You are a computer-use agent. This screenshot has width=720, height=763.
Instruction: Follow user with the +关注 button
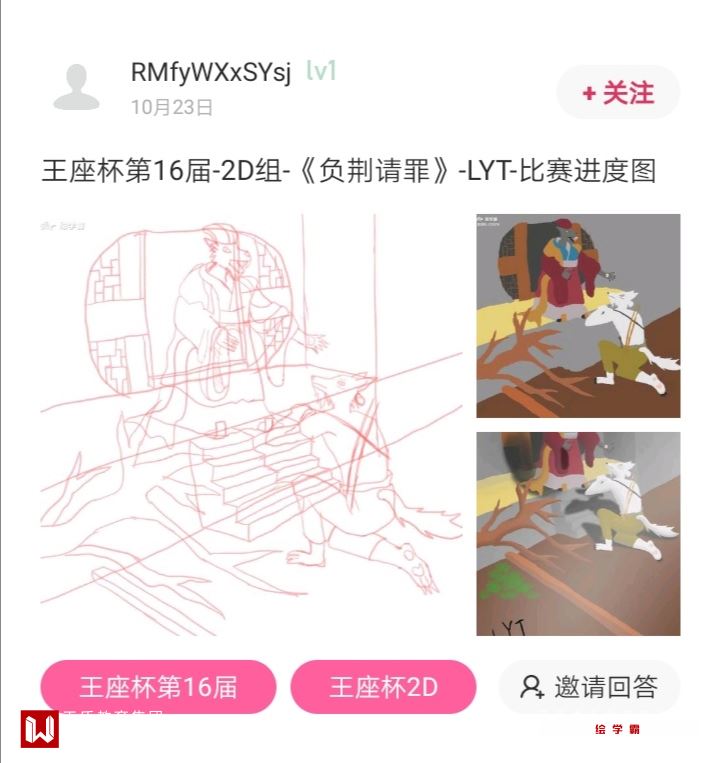618,93
